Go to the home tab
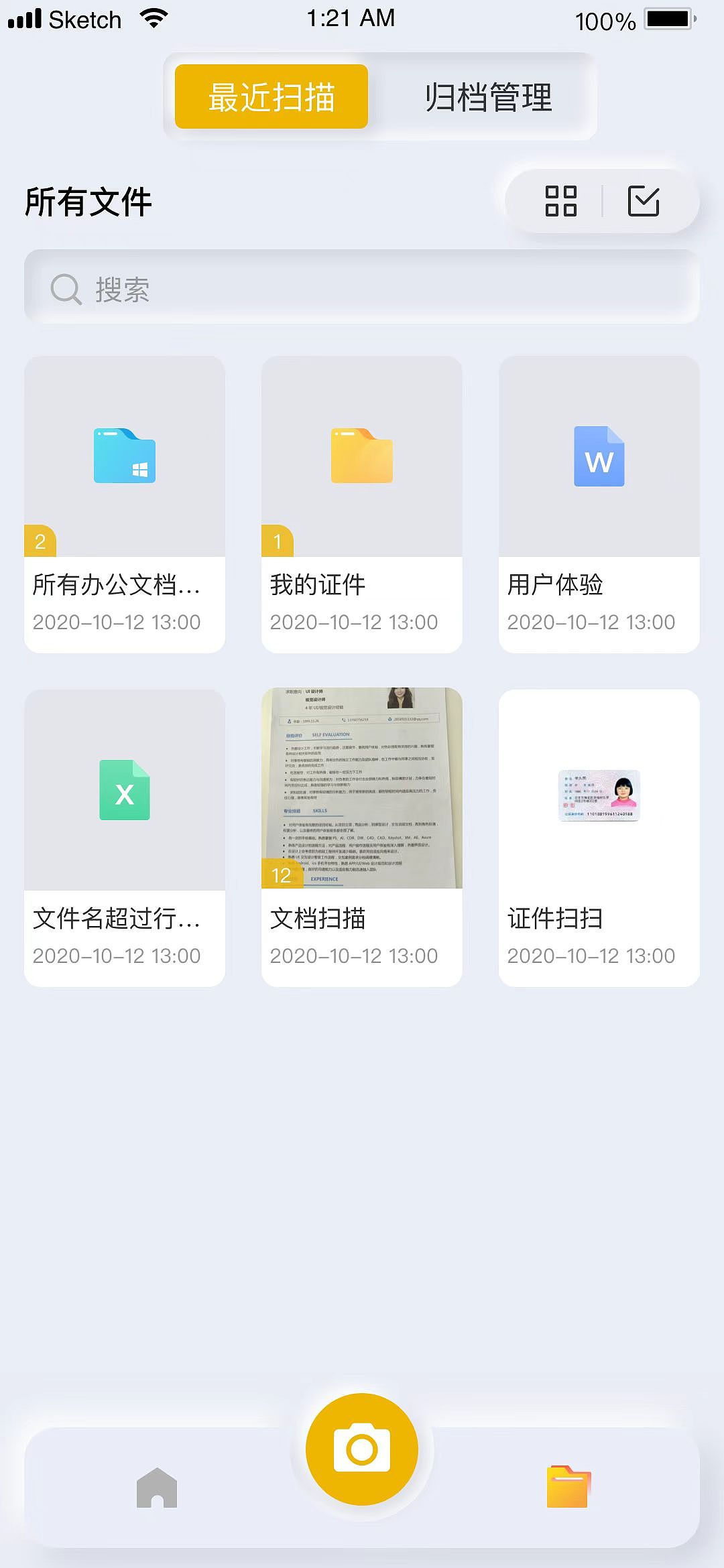This screenshot has height=1568, width=724. tap(157, 1488)
